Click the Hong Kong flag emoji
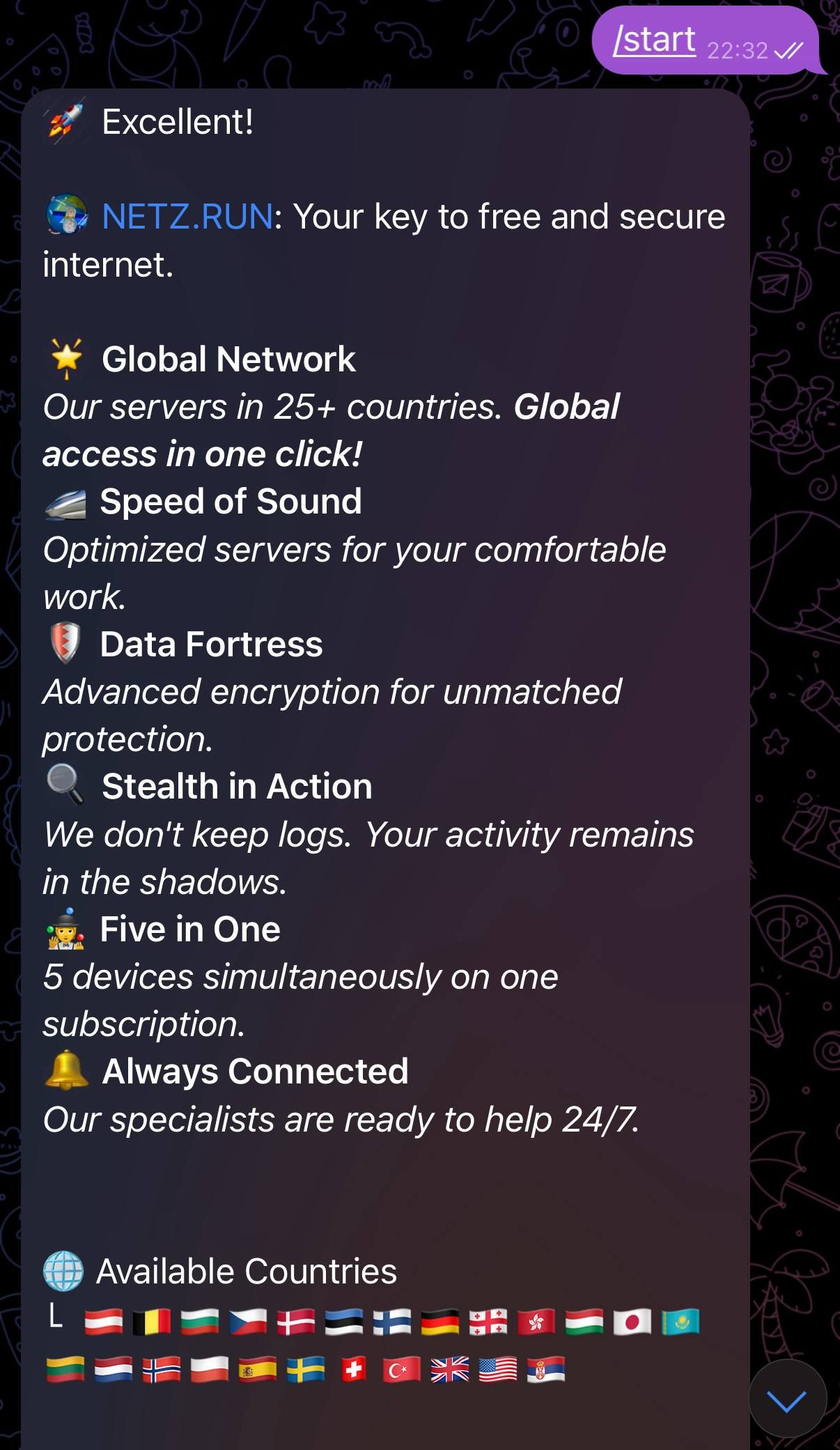840x1450 pixels. click(535, 1320)
